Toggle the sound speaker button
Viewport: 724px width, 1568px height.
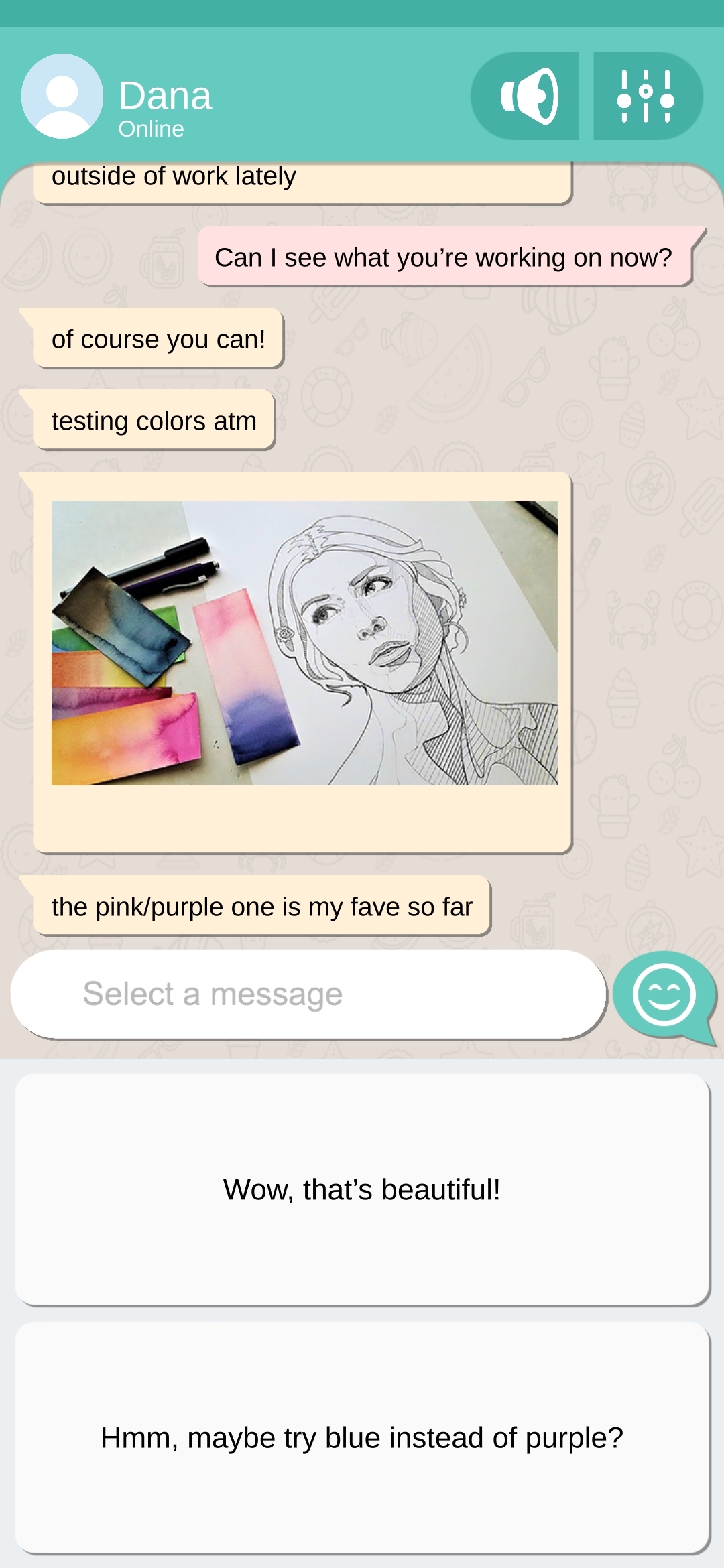[x=526, y=96]
